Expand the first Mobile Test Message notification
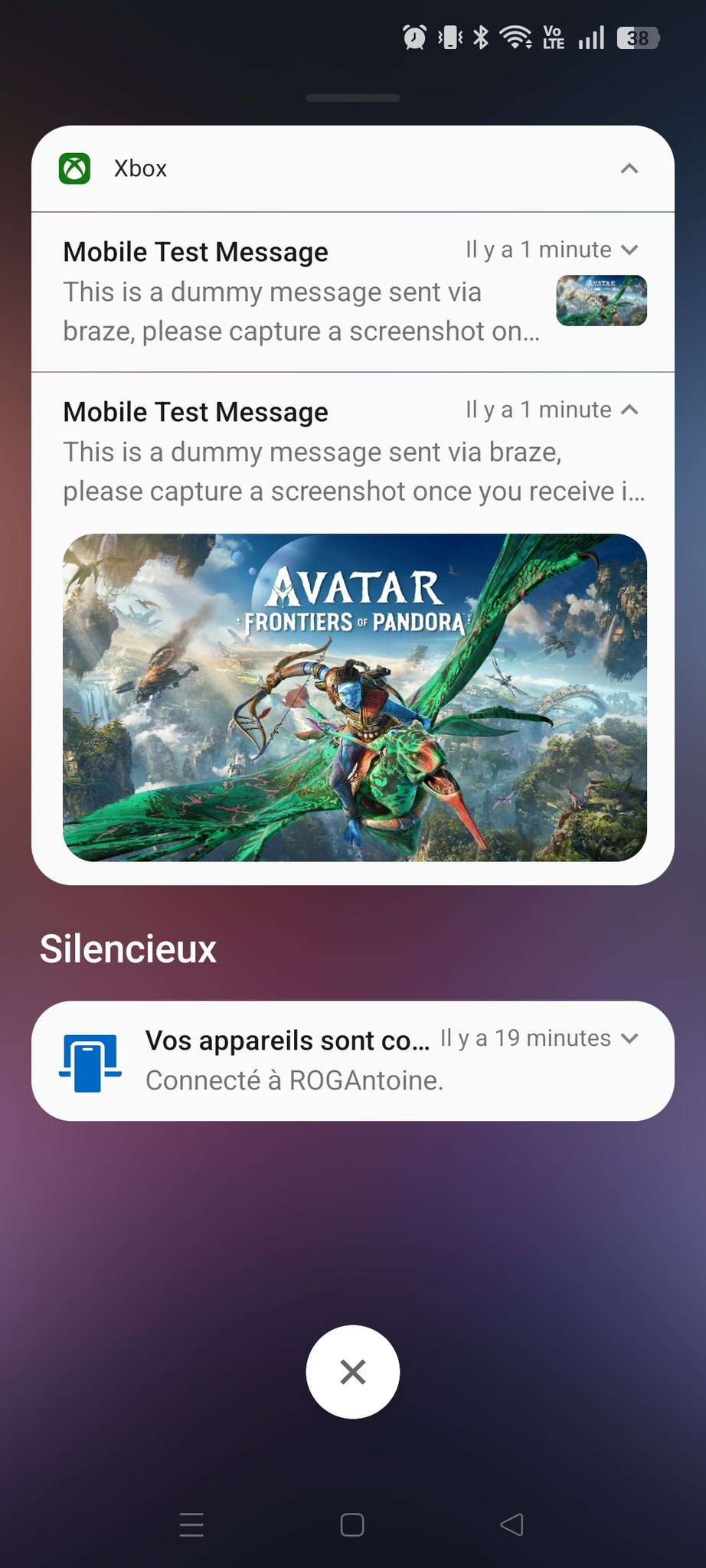 click(x=629, y=250)
